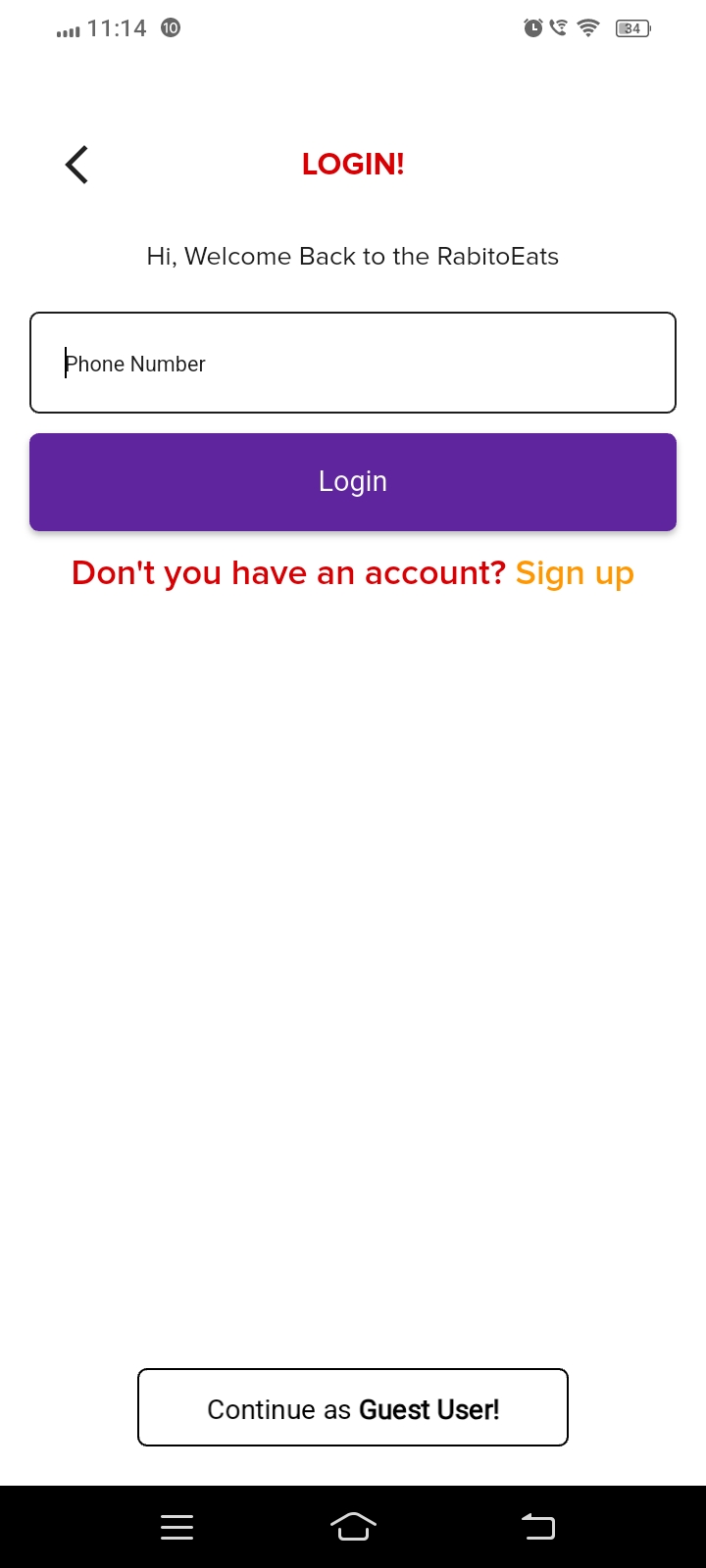Click the notification count badge next to time
Screen dimensions: 706x1568
pyautogui.click(x=170, y=27)
